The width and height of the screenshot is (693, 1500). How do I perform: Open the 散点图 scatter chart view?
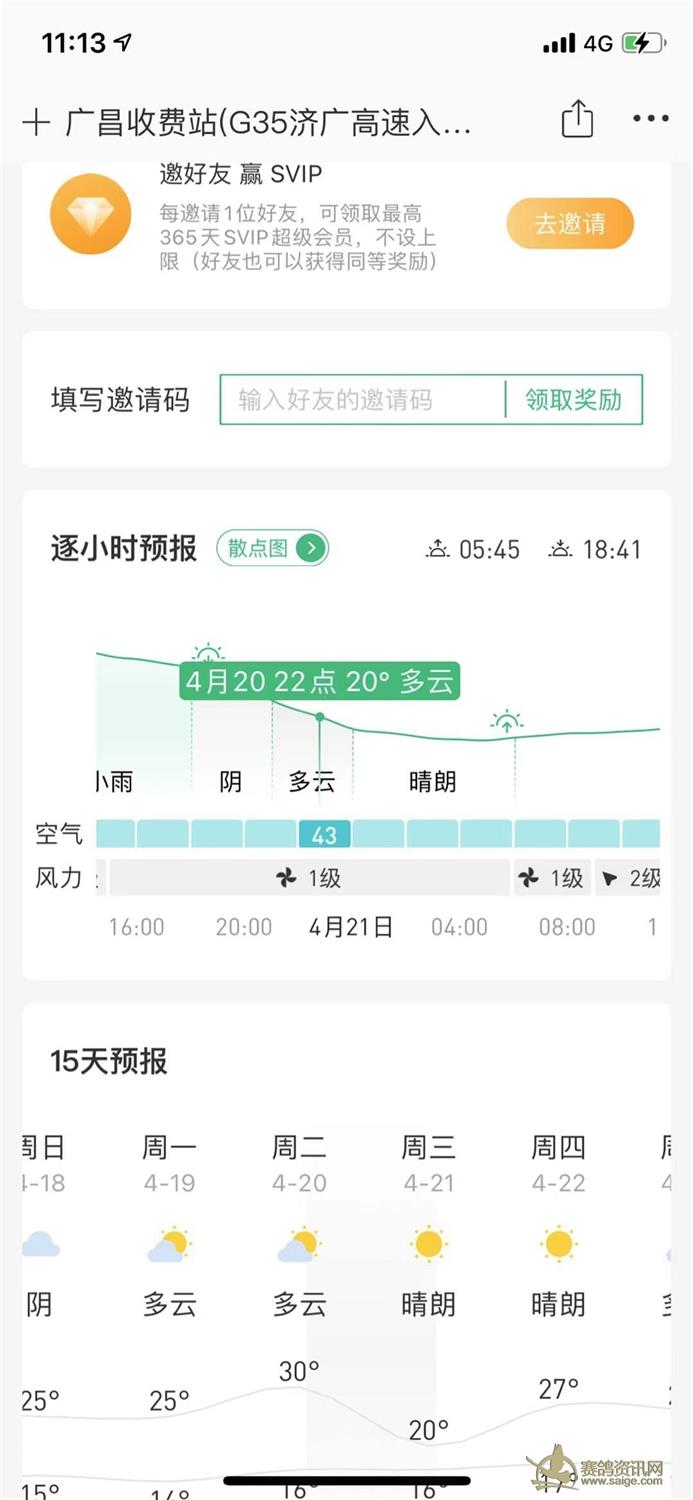(272, 548)
